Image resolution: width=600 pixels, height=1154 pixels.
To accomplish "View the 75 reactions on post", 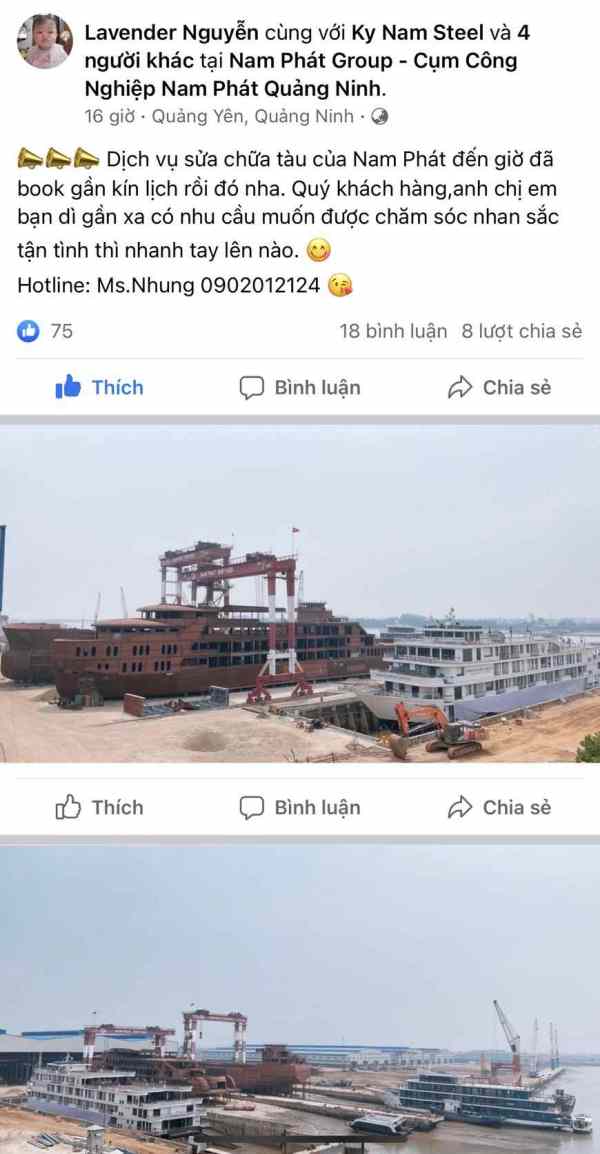I will (x=46, y=331).
